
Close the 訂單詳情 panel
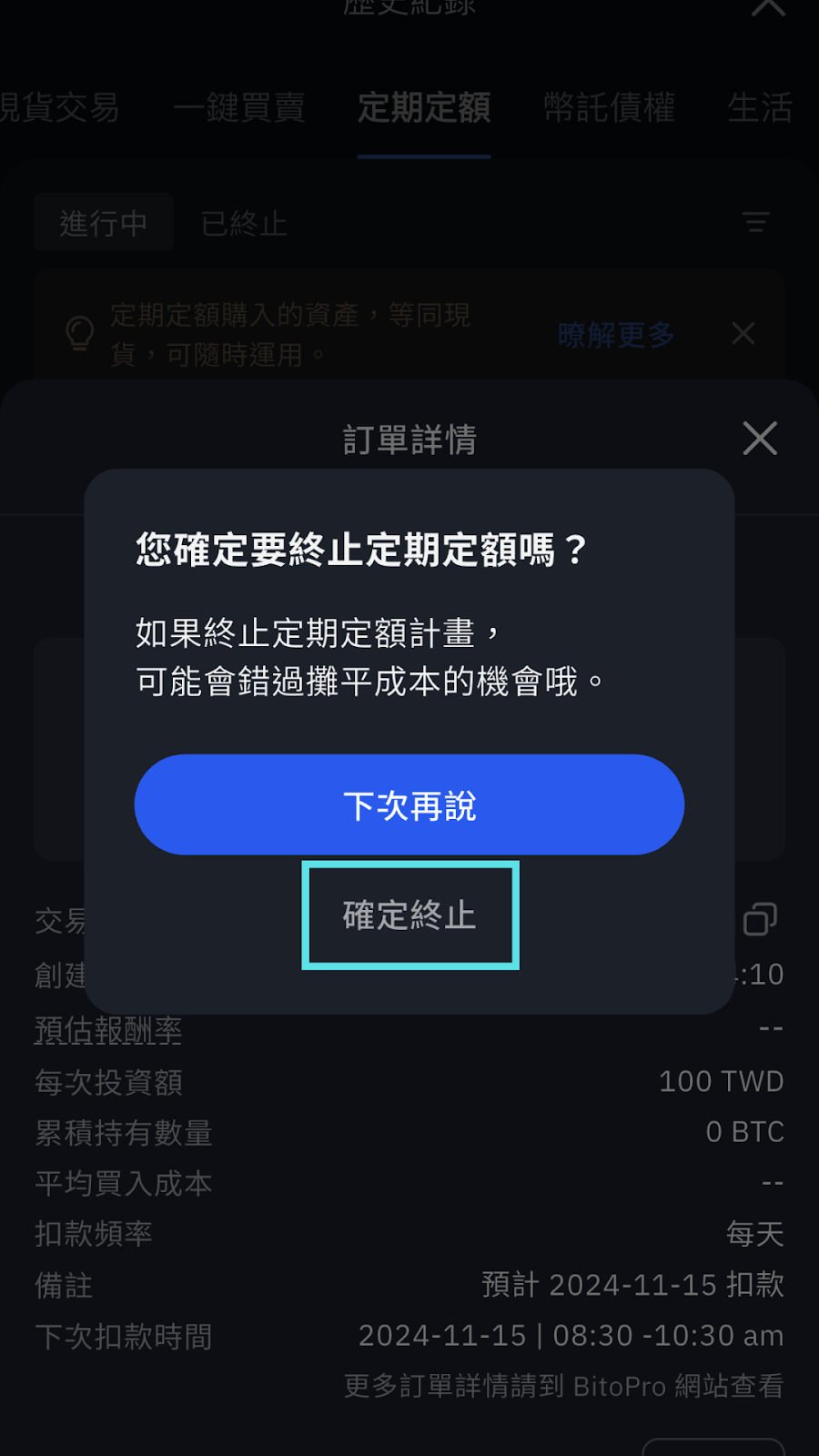tap(759, 439)
